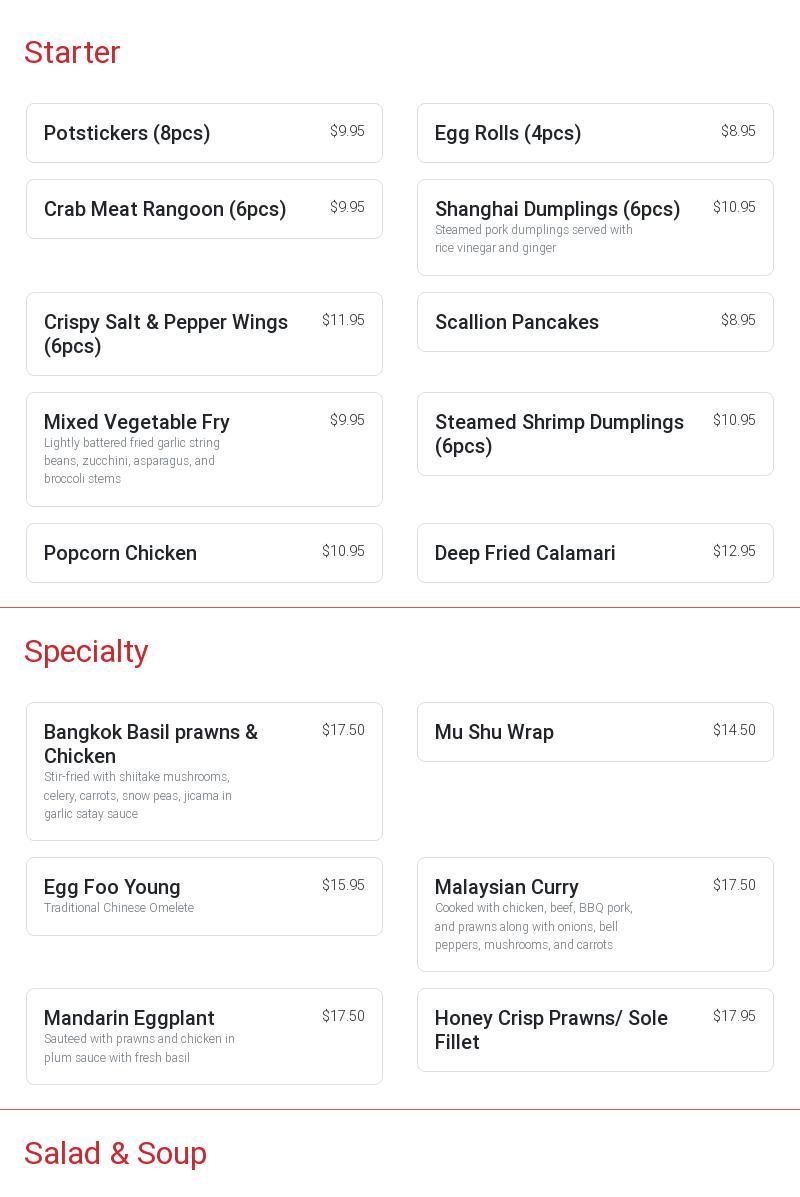Viewport: 800px width, 1197px height.
Task: Open the Mixed Vegetable Fry item
Action: 204,449
